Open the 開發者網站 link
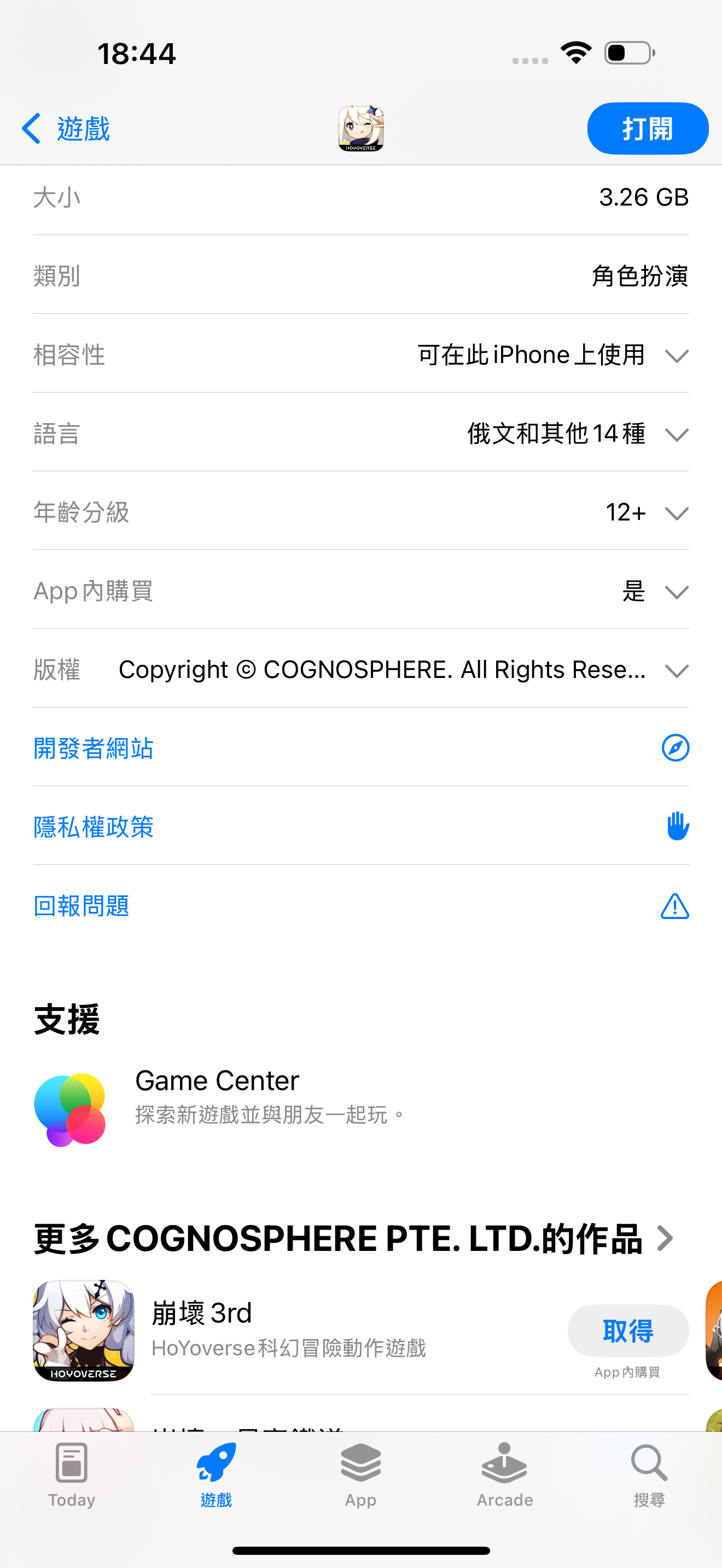This screenshot has height=1568, width=722. [x=94, y=748]
